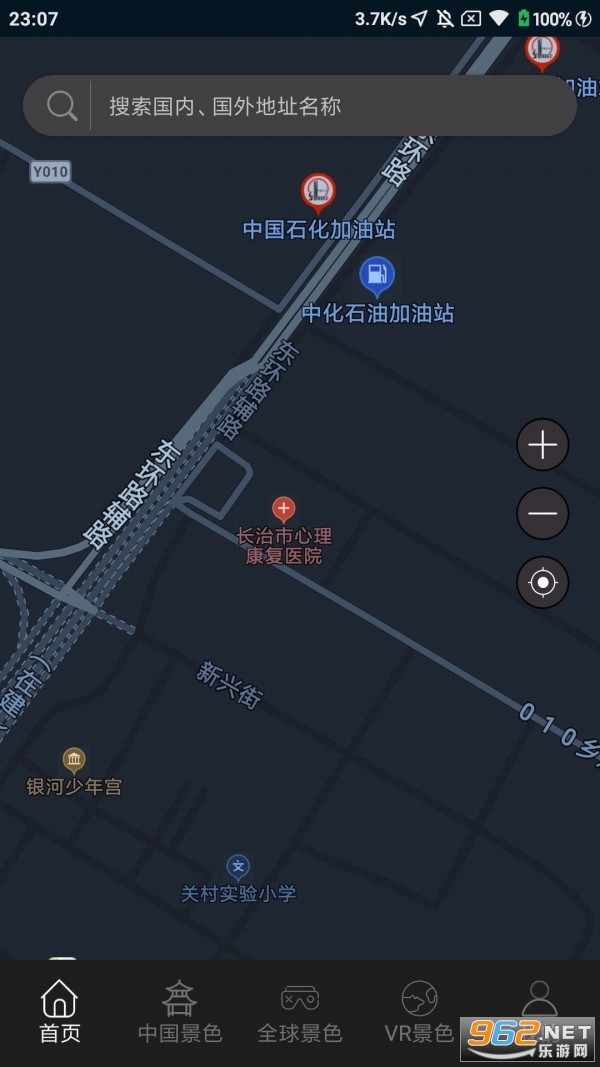This screenshot has height=1067, width=600.
Task: Tap the address search box
Action: 330,106
